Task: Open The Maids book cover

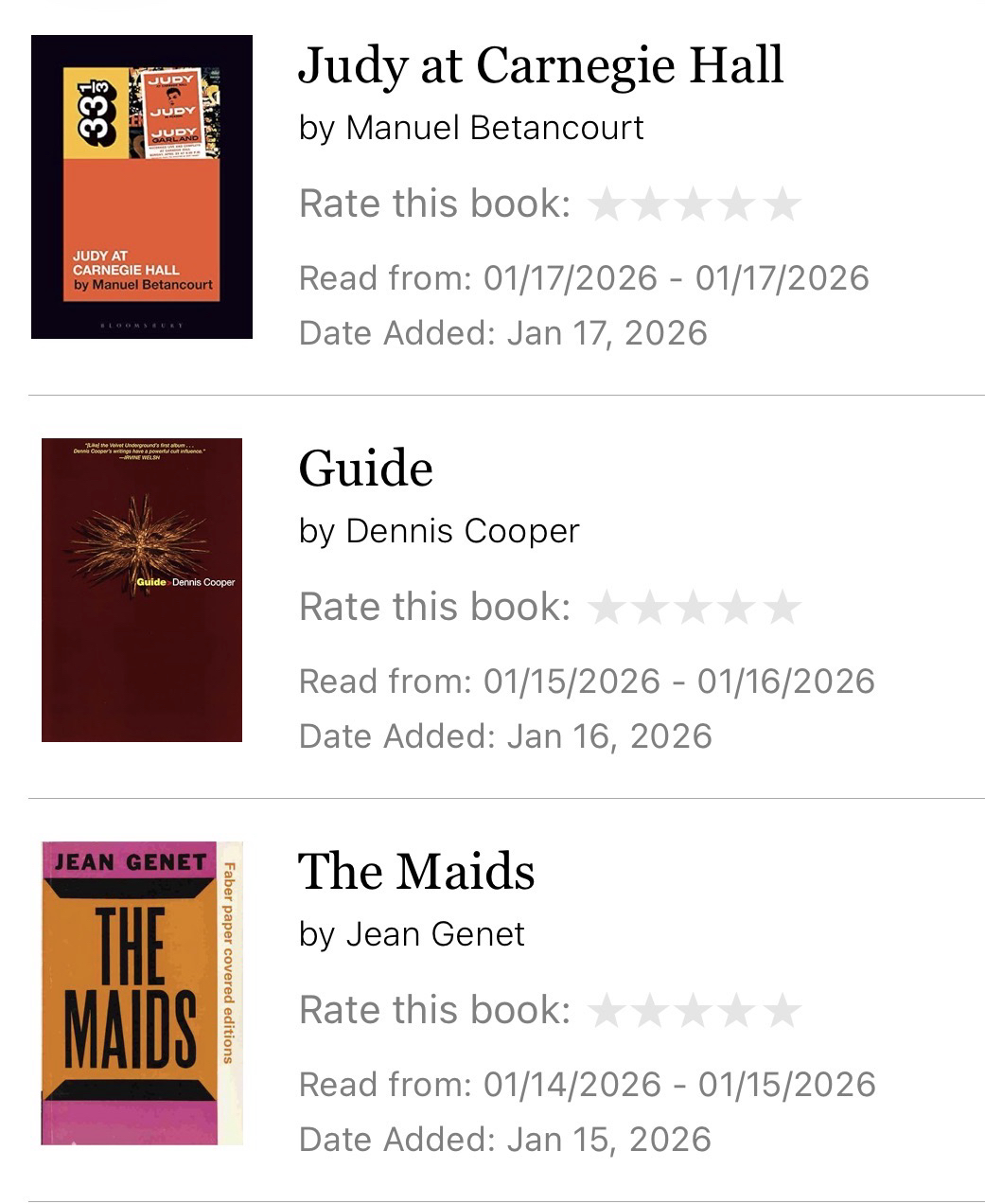Action: point(142,993)
